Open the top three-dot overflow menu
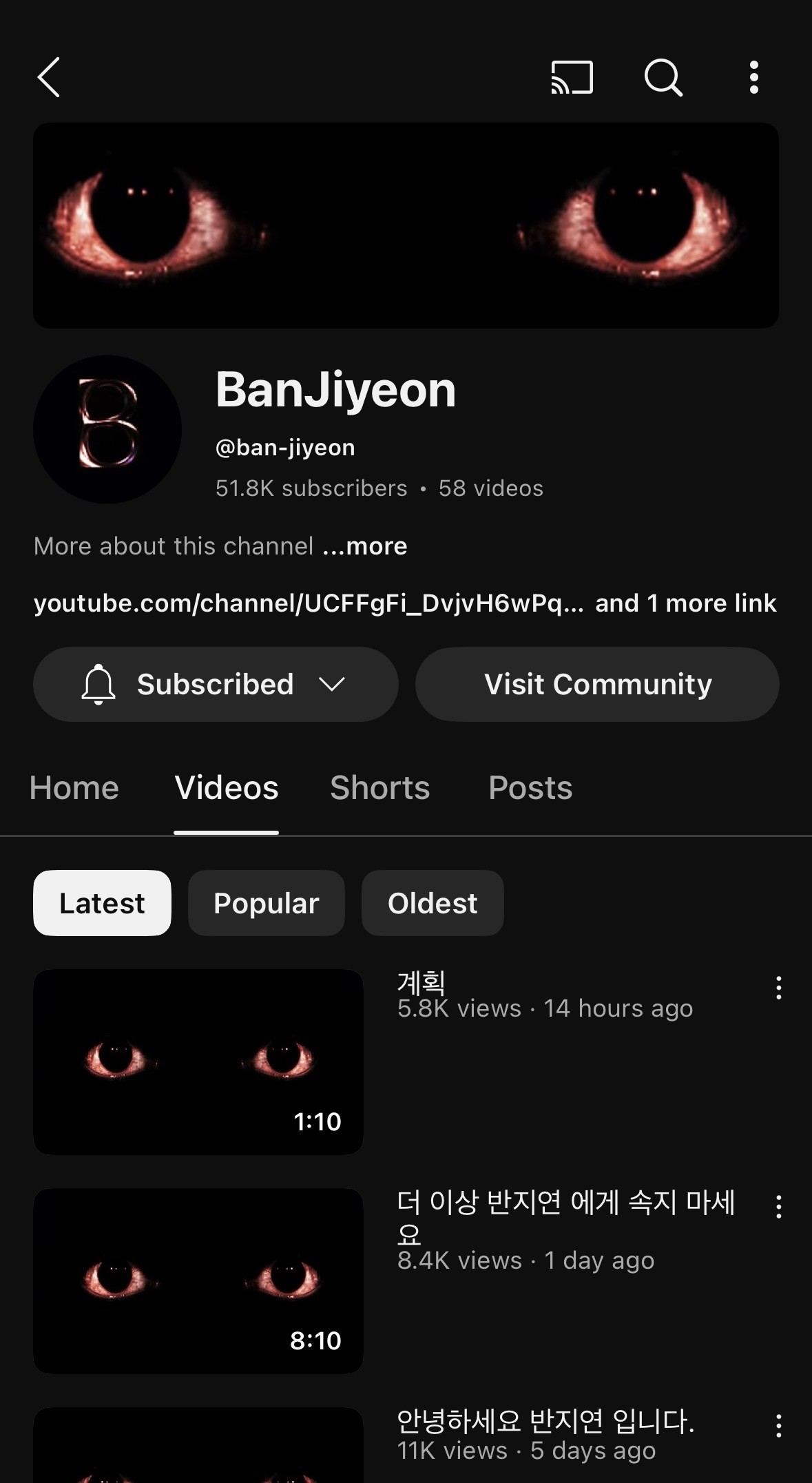812x1483 pixels. pos(755,78)
